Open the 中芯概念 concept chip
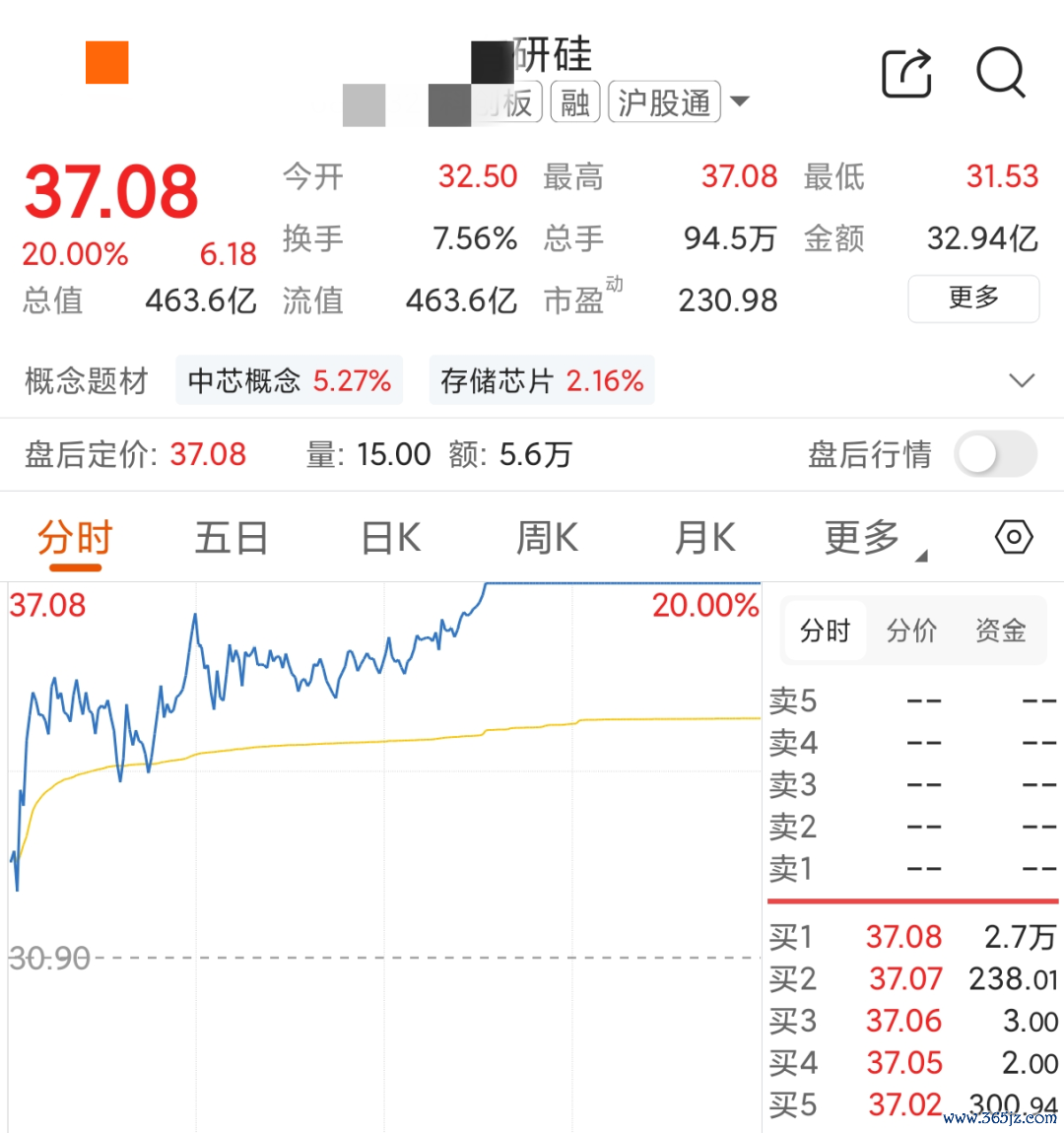Viewport: 1064px width, 1133px height. coord(289,380)
